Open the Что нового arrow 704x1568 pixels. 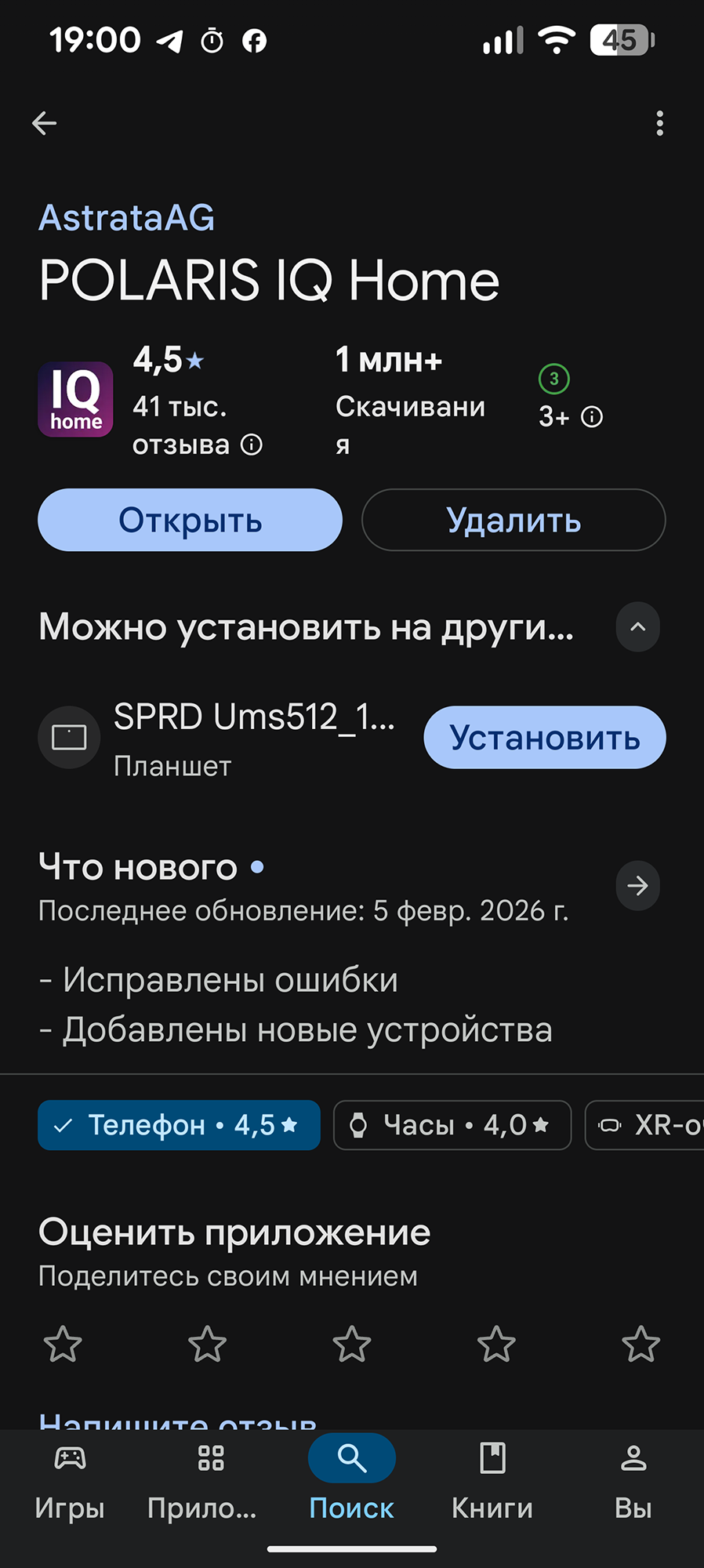637,885
